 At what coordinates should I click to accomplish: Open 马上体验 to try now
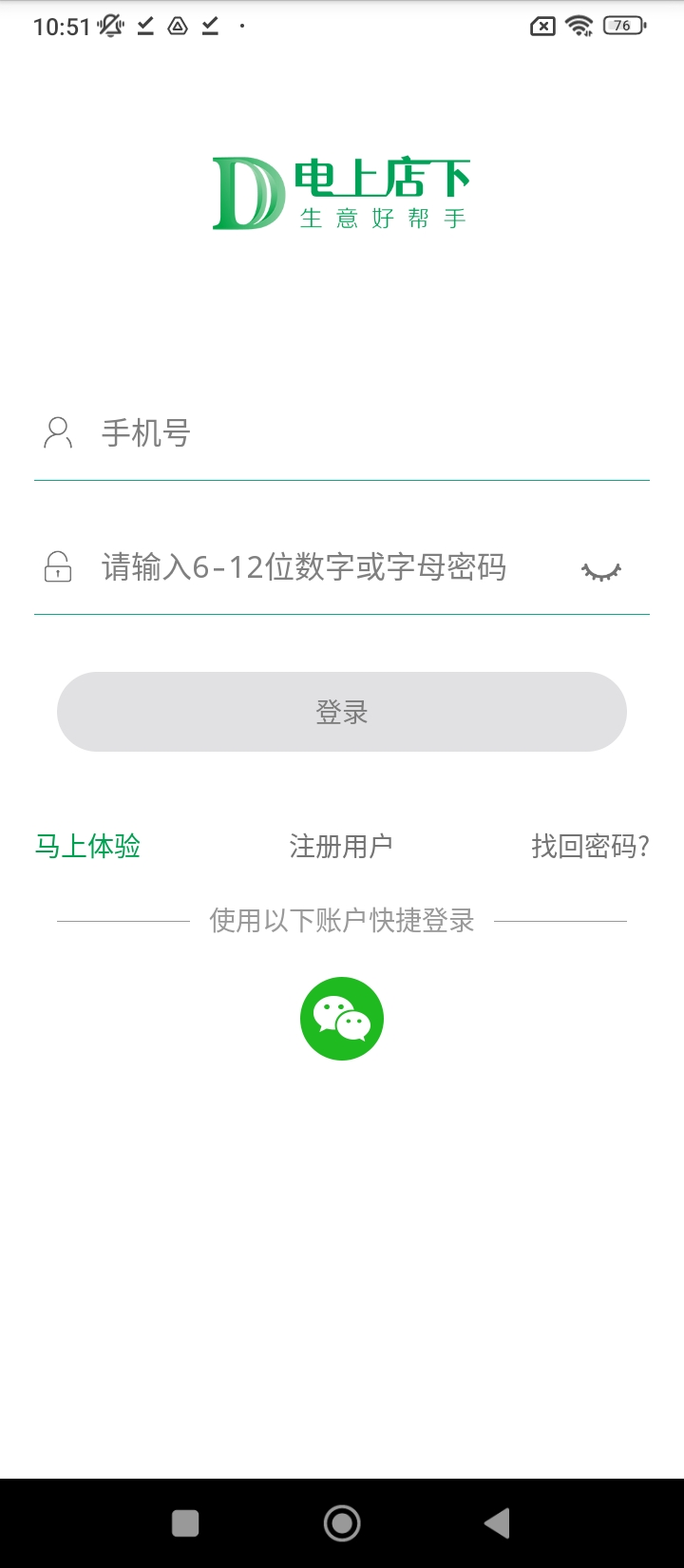click(x=87, y=846)
